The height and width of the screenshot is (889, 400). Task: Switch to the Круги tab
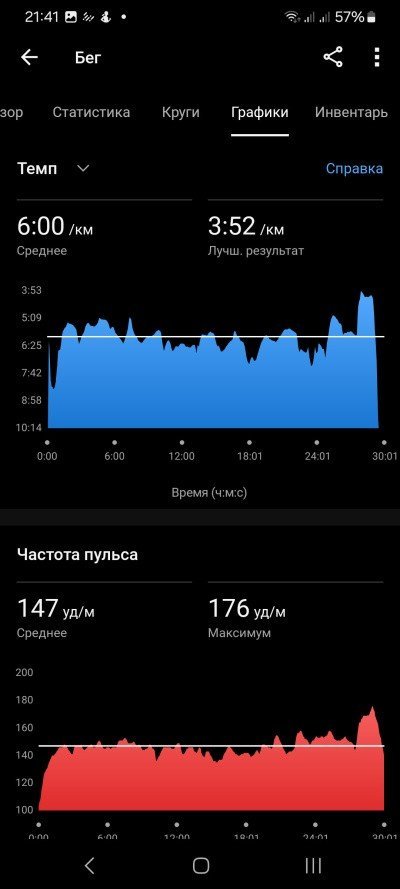(x=180, y=112)
